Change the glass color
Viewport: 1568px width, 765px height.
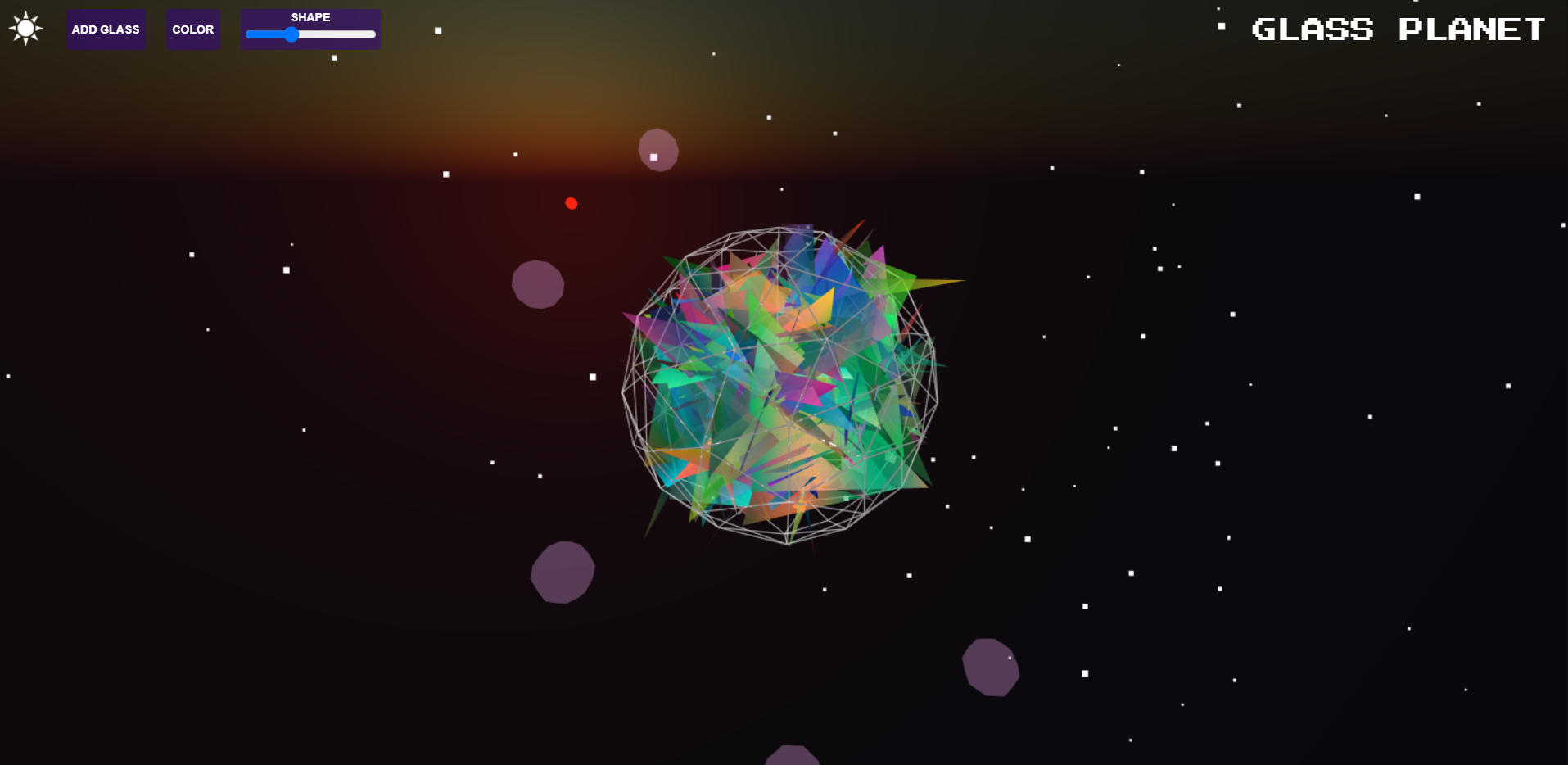pos(193,29)
